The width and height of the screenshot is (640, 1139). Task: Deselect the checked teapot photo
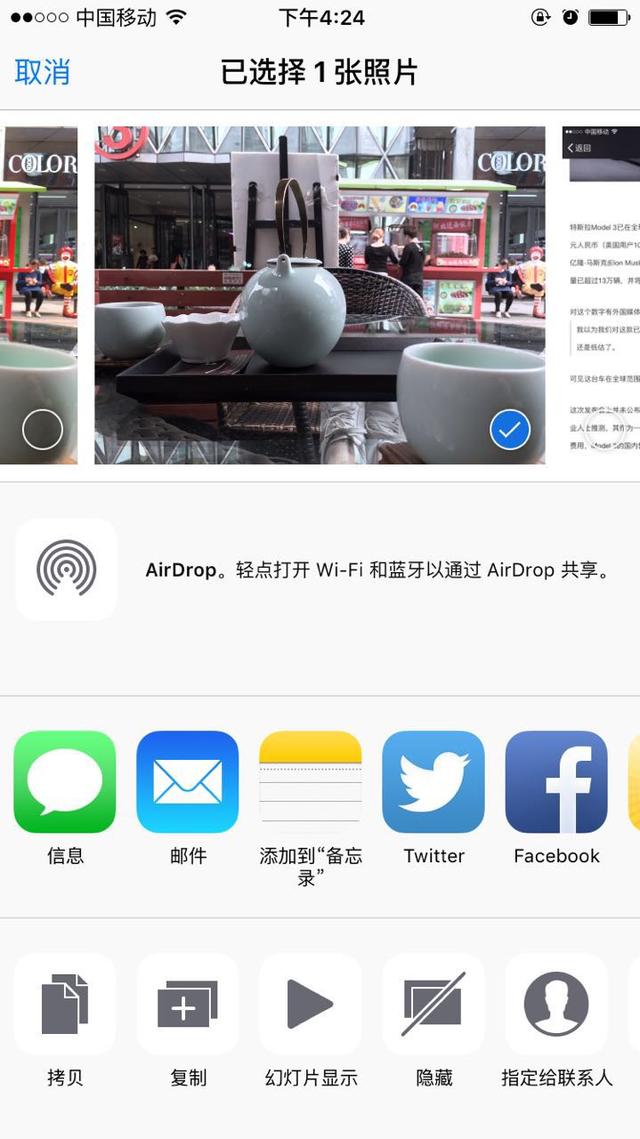510,430
